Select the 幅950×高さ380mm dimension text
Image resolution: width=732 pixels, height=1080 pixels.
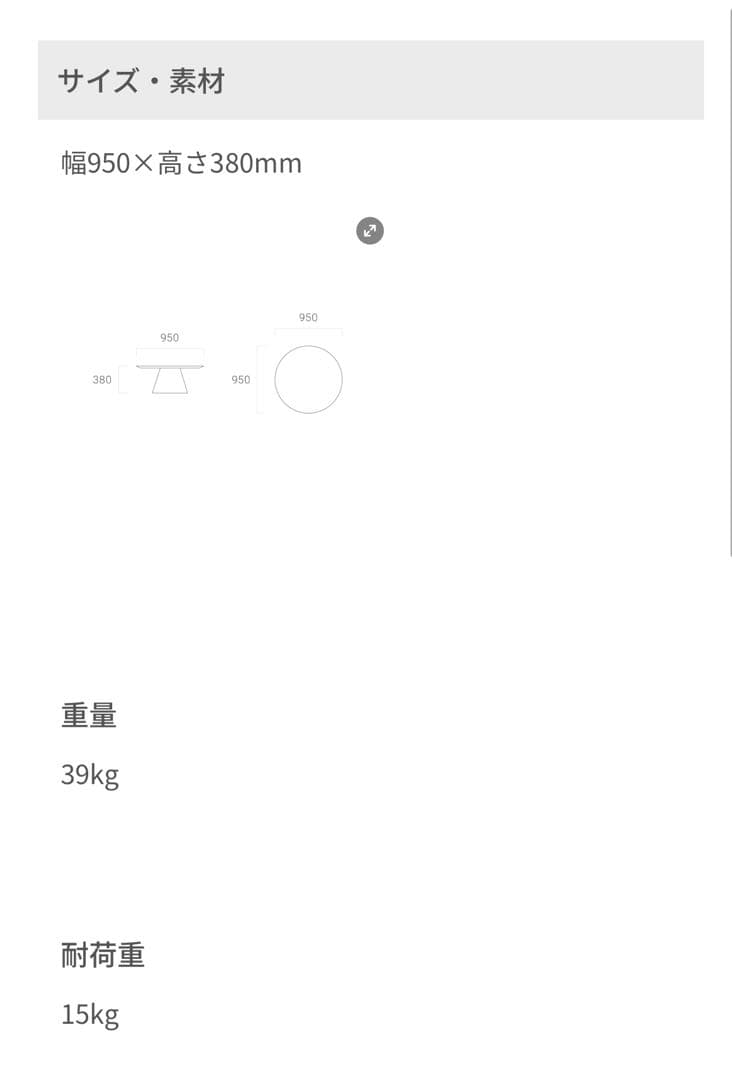[x=180, y=163]
